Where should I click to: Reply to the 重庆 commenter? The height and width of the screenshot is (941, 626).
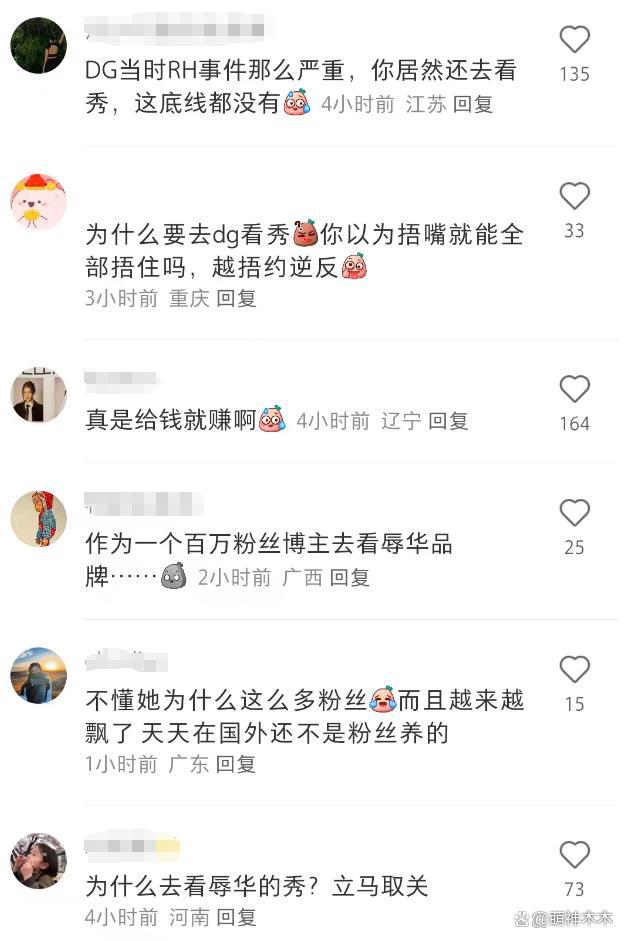(x=237, y=298)
